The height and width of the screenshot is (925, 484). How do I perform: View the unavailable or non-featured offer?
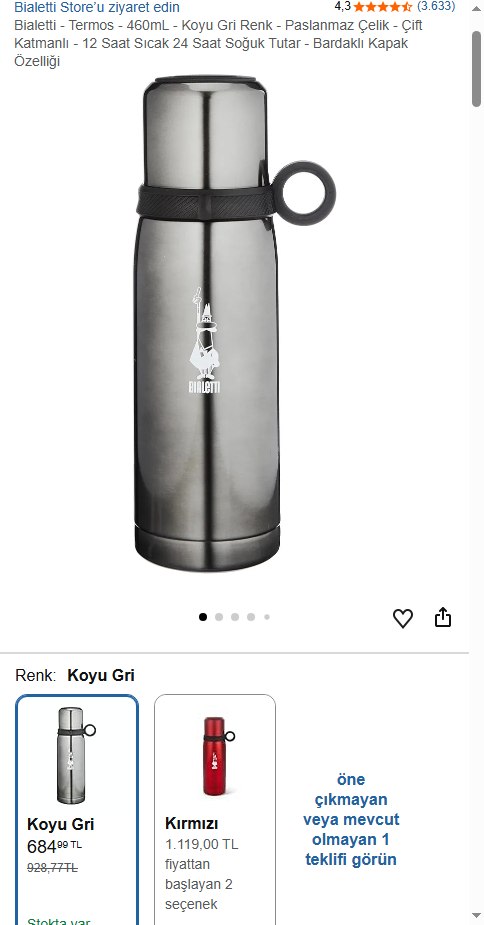pyautogui.click(x=351, y=819)
